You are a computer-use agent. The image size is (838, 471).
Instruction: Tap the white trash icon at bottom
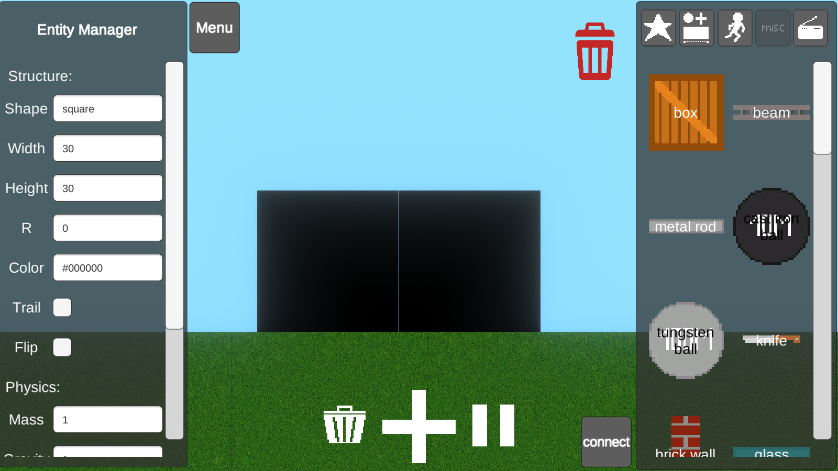coord(344,425)
